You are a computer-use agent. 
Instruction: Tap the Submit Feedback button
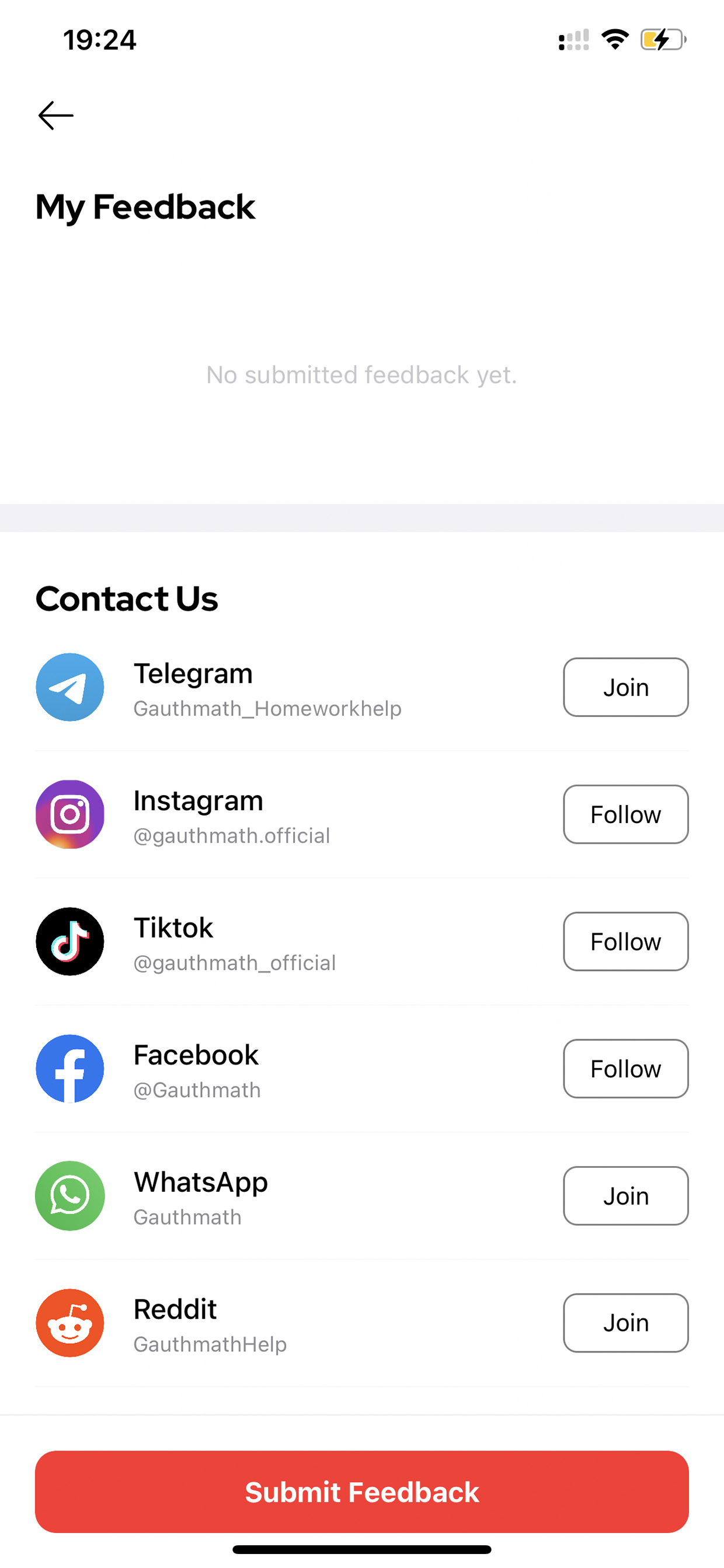pyautogui.click(x=362, y=1492)
